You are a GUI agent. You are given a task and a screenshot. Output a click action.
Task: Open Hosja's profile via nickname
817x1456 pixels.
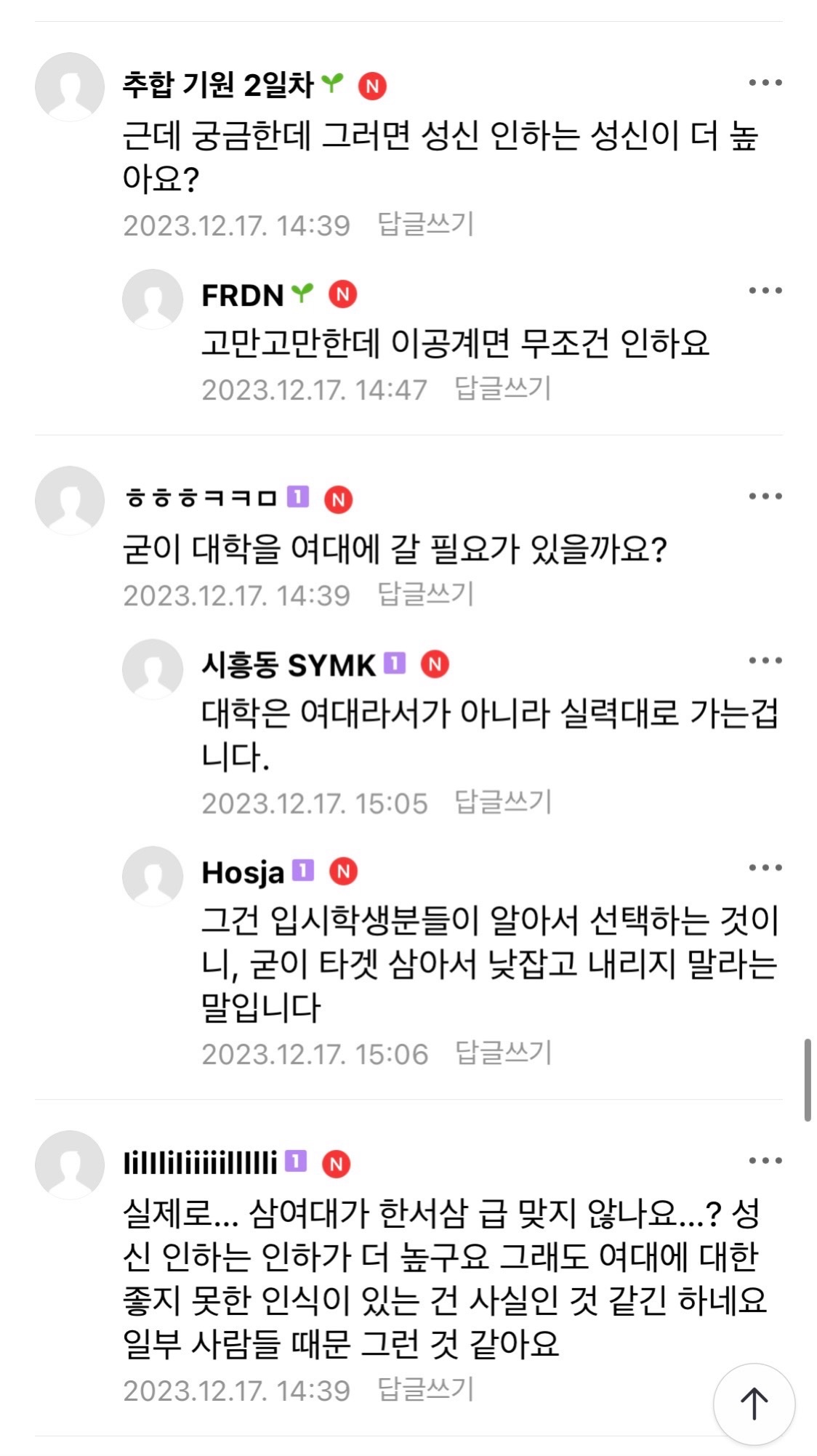[243, 873]
